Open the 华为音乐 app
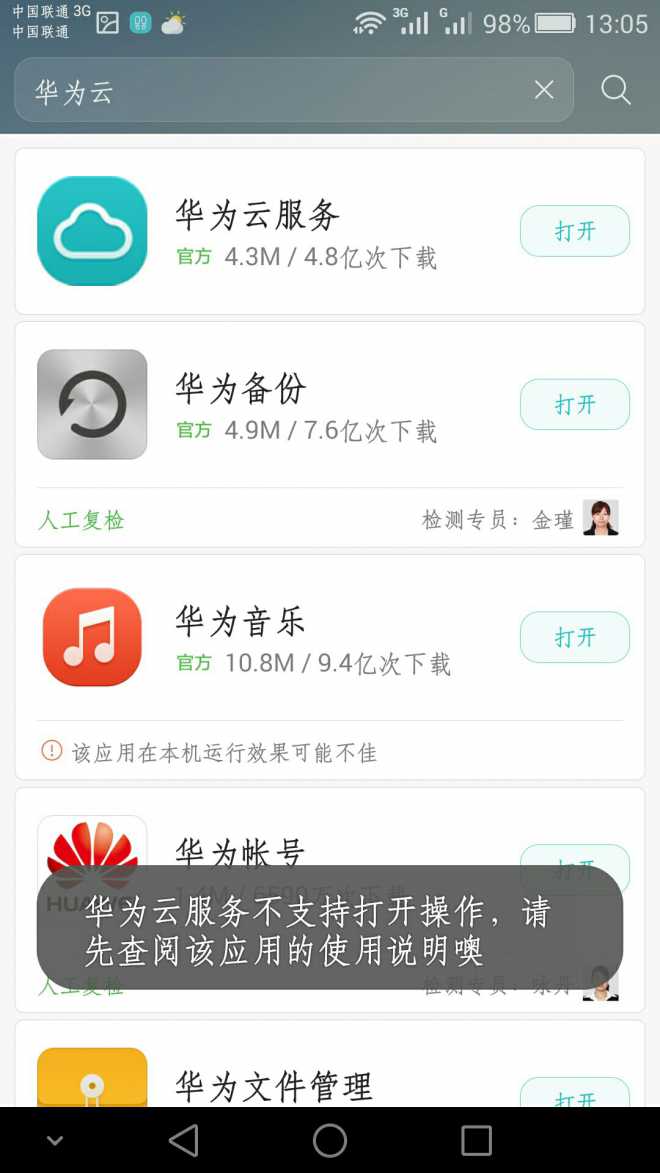 [574, 637]
